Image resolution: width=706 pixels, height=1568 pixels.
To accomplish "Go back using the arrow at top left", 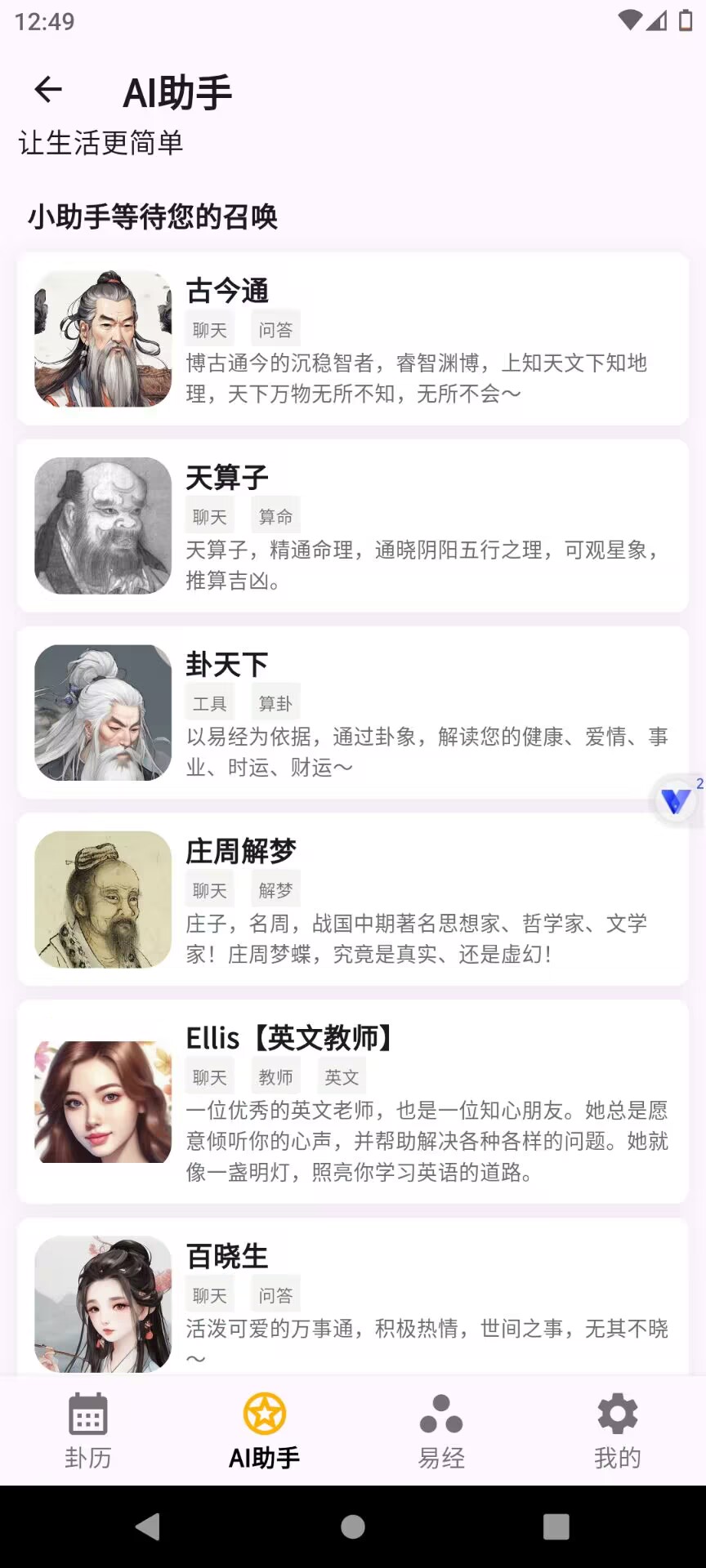I will click(48, 90).
